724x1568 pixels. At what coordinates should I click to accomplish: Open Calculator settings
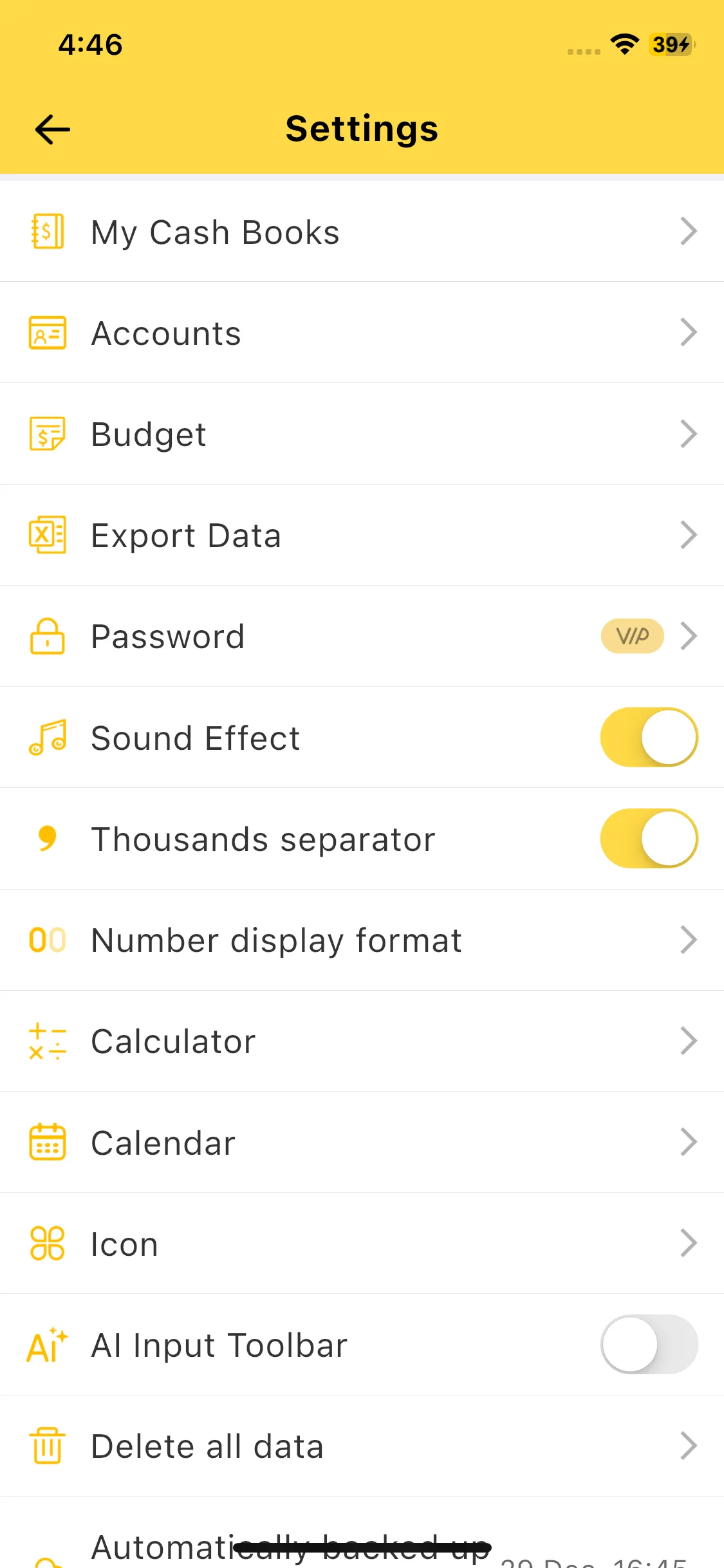pos(362,1041)
